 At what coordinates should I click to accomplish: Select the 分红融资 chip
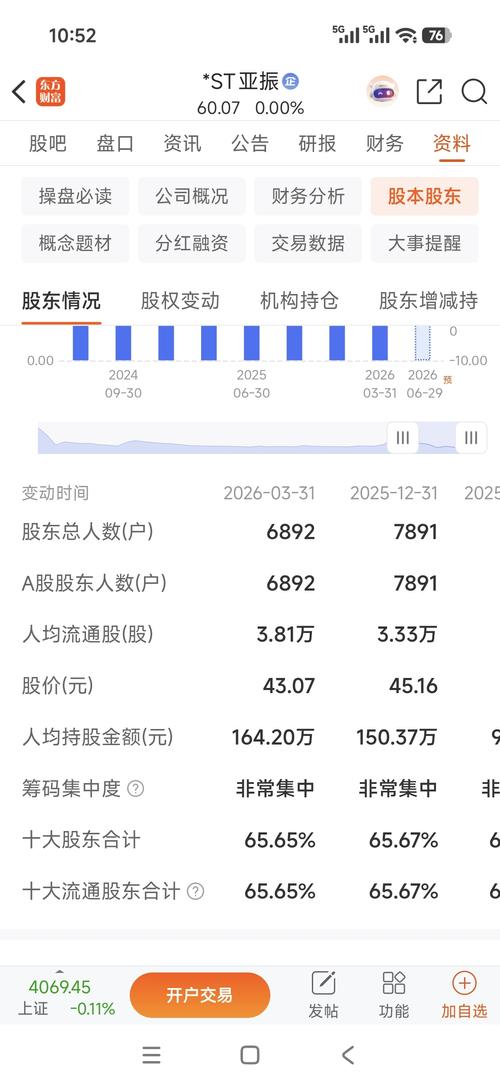tap(191, 243)
